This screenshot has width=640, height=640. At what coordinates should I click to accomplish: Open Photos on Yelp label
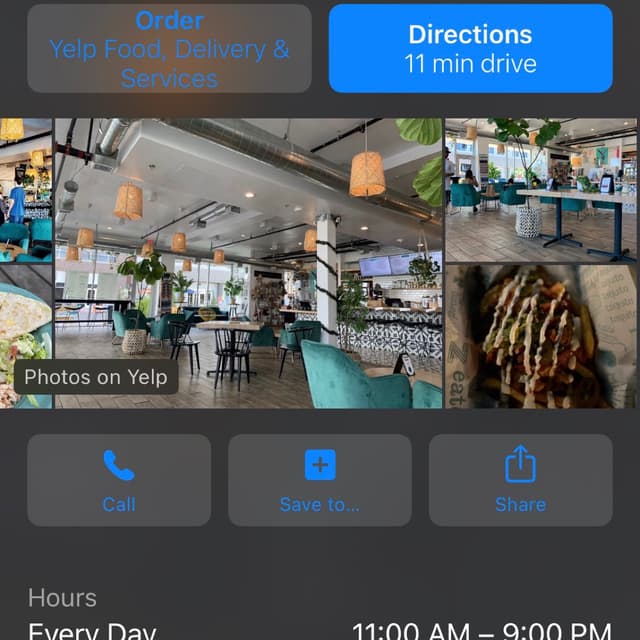pos(96,377)
